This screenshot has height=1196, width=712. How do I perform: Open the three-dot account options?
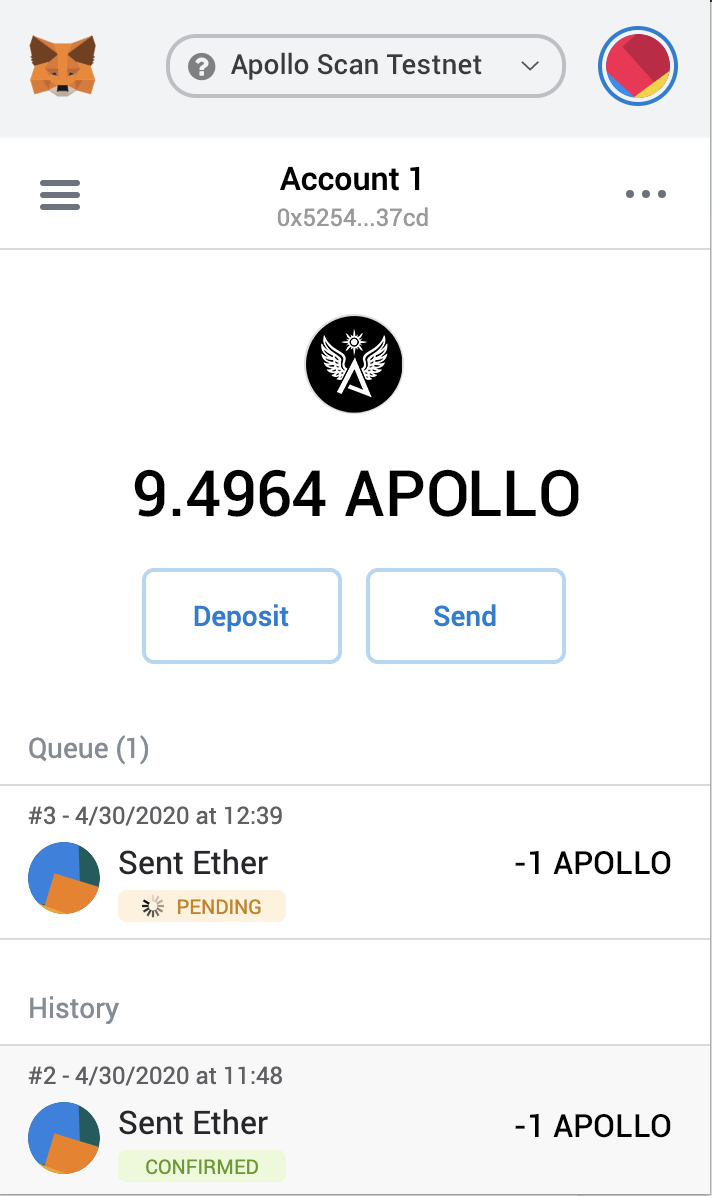(645, 194)
